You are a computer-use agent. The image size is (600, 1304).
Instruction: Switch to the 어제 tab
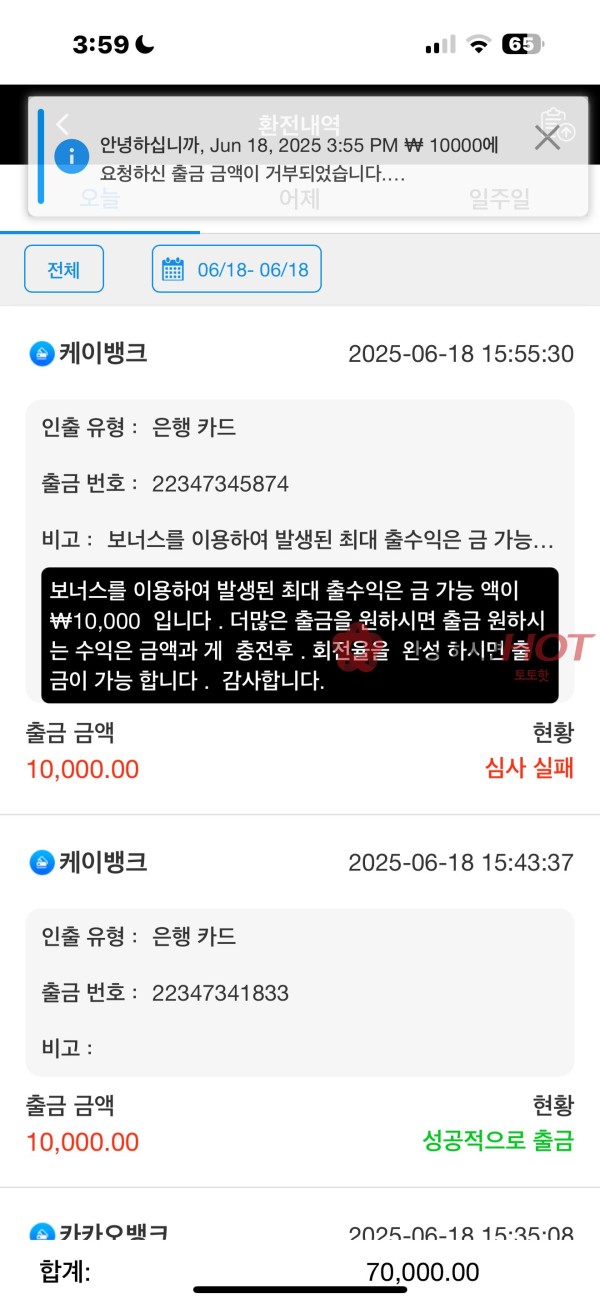[x=299, y=199]
